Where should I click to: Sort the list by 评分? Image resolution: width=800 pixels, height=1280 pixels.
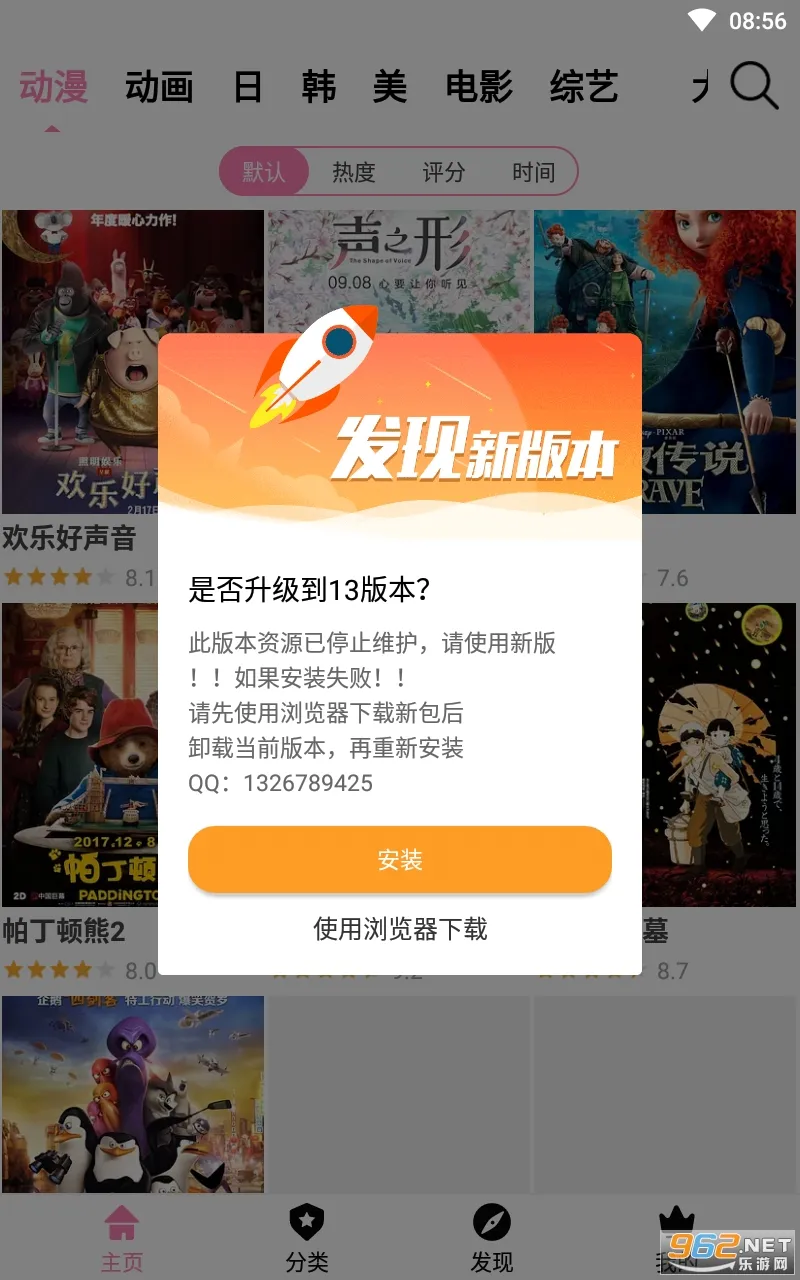(444, 172)
